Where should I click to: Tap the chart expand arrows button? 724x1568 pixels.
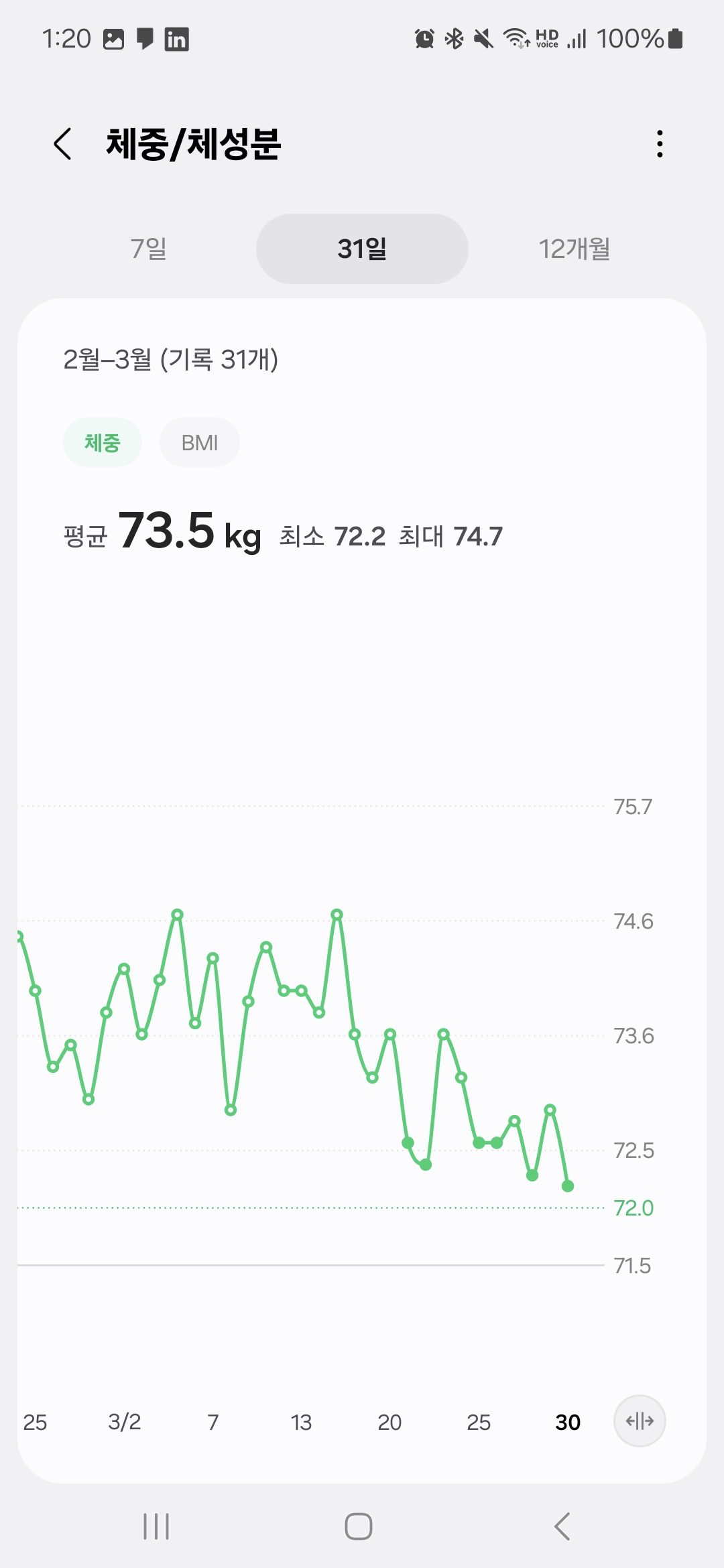click(x=640, y=1421)
